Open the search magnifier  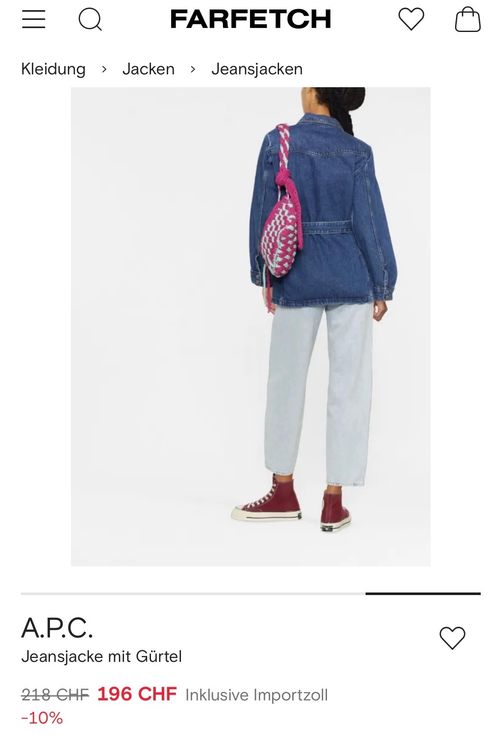[90, 20]
